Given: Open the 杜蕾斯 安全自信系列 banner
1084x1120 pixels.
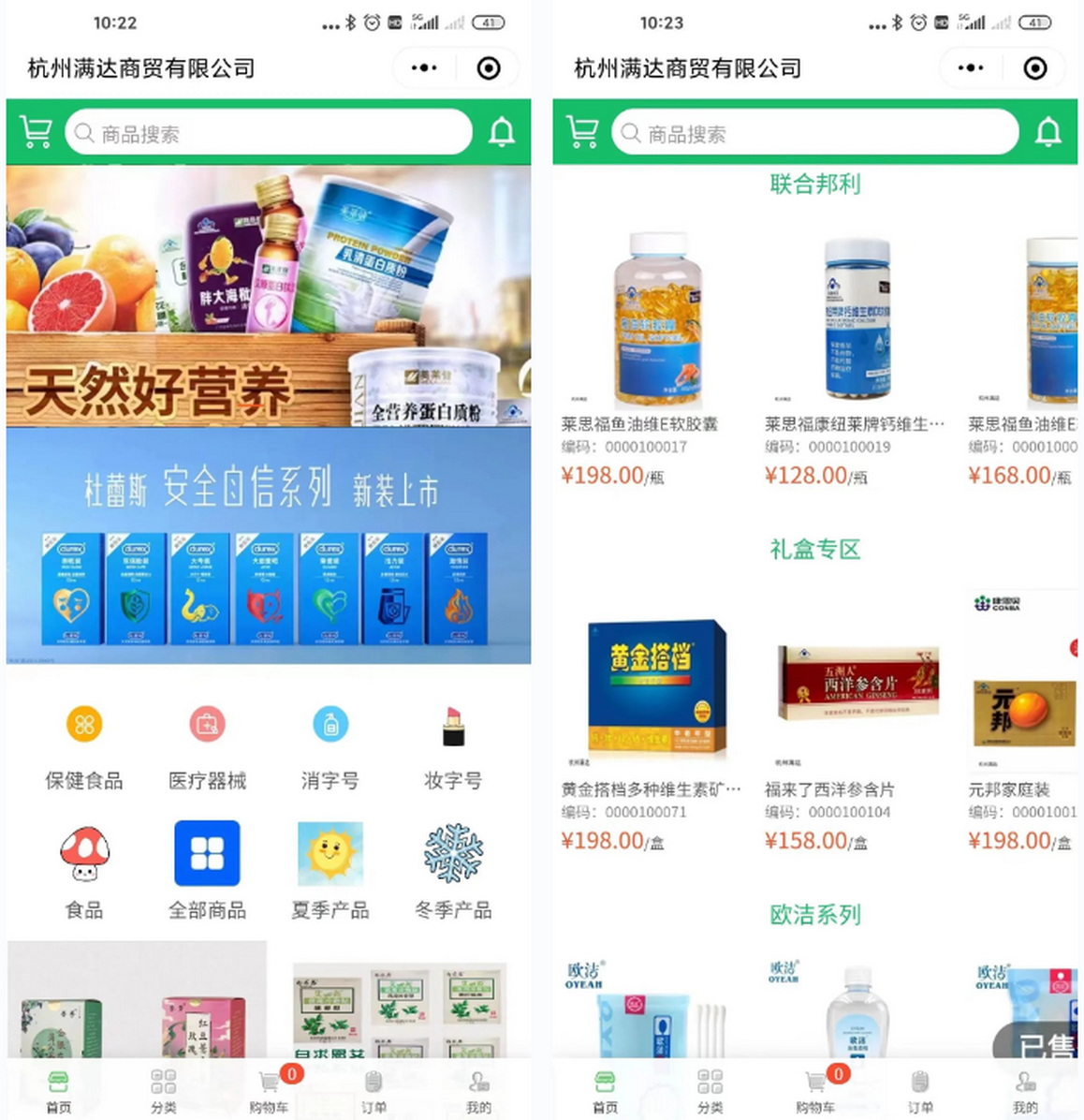Looking at the screenshot, I should pos(268,546).
